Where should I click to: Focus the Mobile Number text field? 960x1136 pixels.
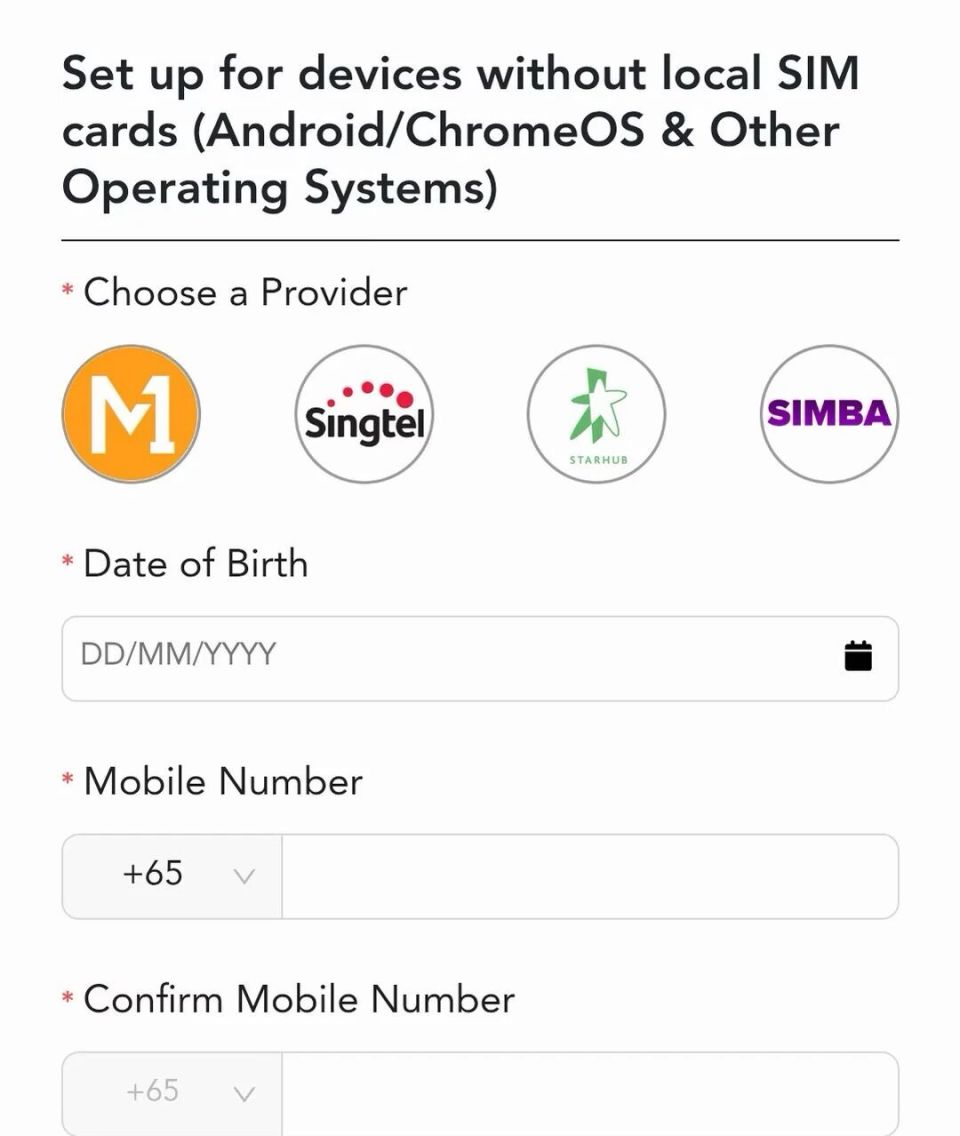coord(590,876)
